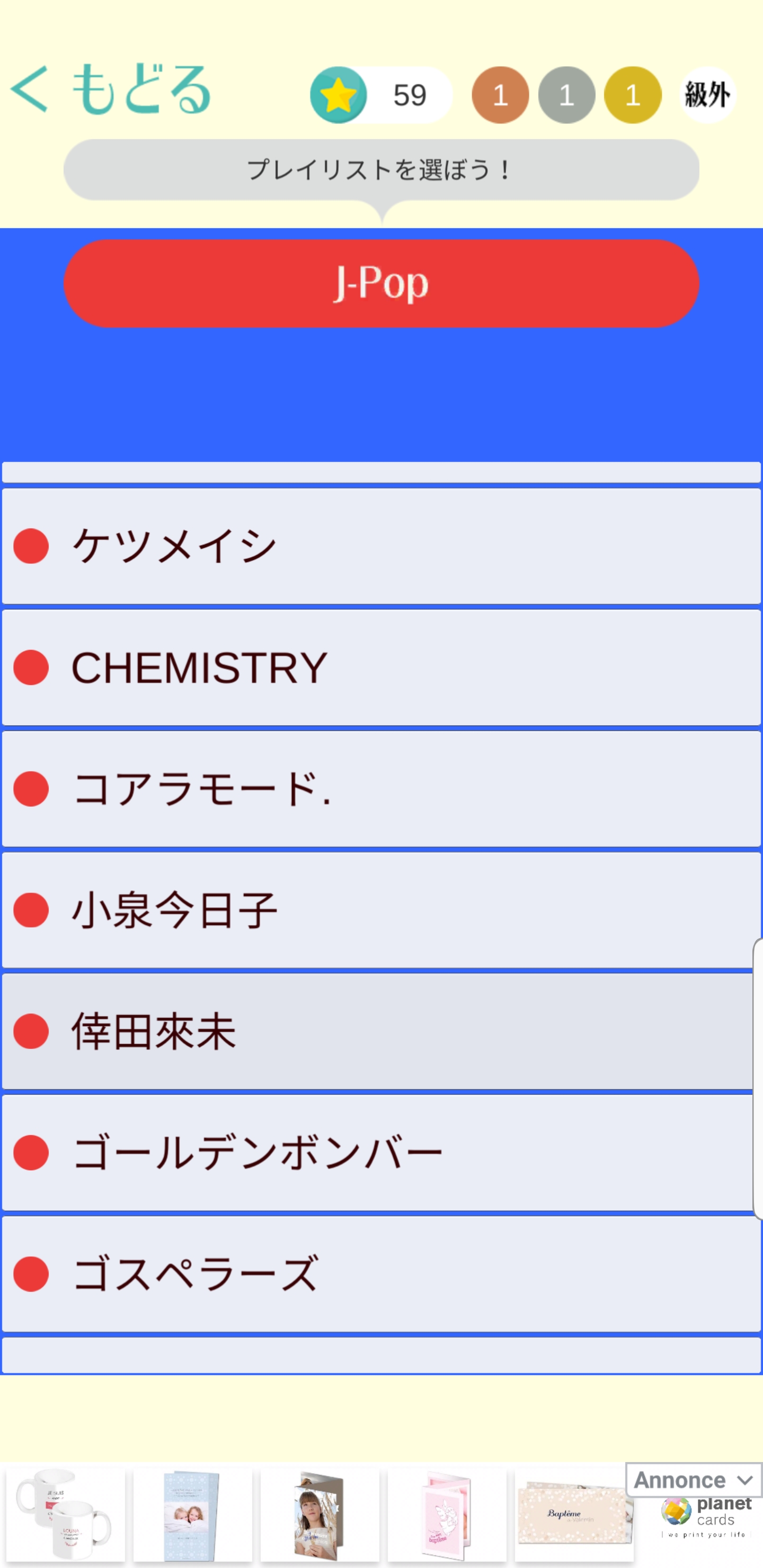Expand the Annonce ad dropdown
763x1568 pixels.
point(694,1480)
